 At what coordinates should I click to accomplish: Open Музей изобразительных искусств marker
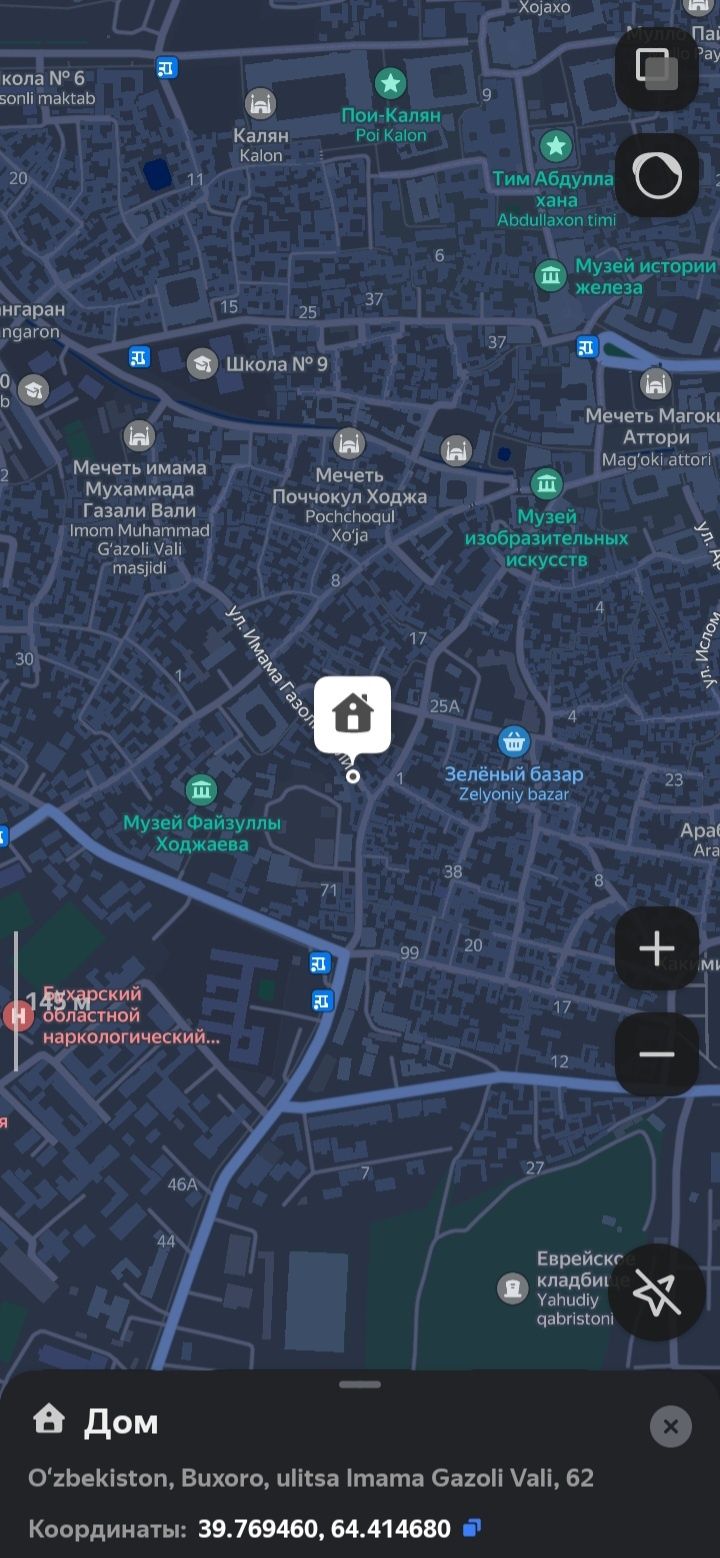pos(547,484)
